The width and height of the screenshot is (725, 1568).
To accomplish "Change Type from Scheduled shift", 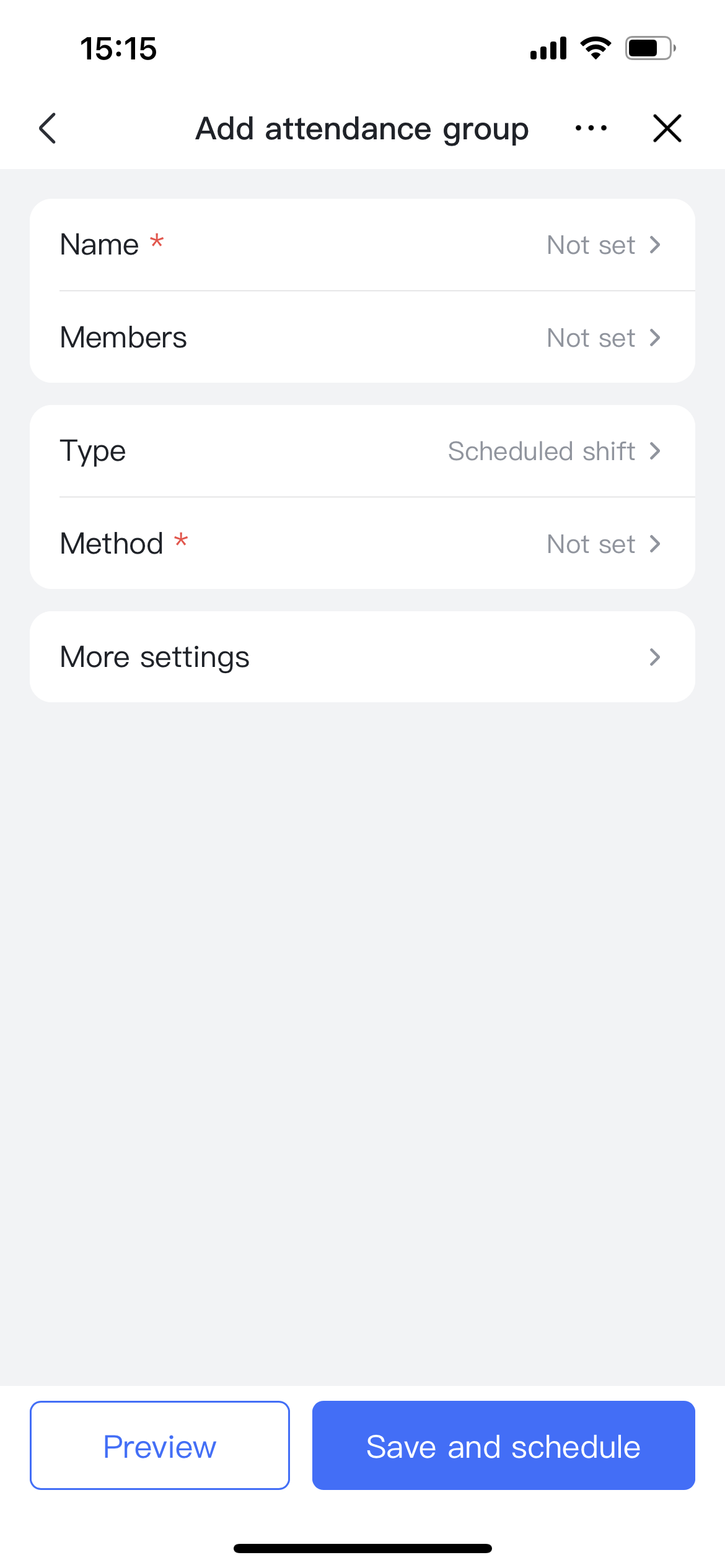I will pyautogui.click(x=362, y=451).
